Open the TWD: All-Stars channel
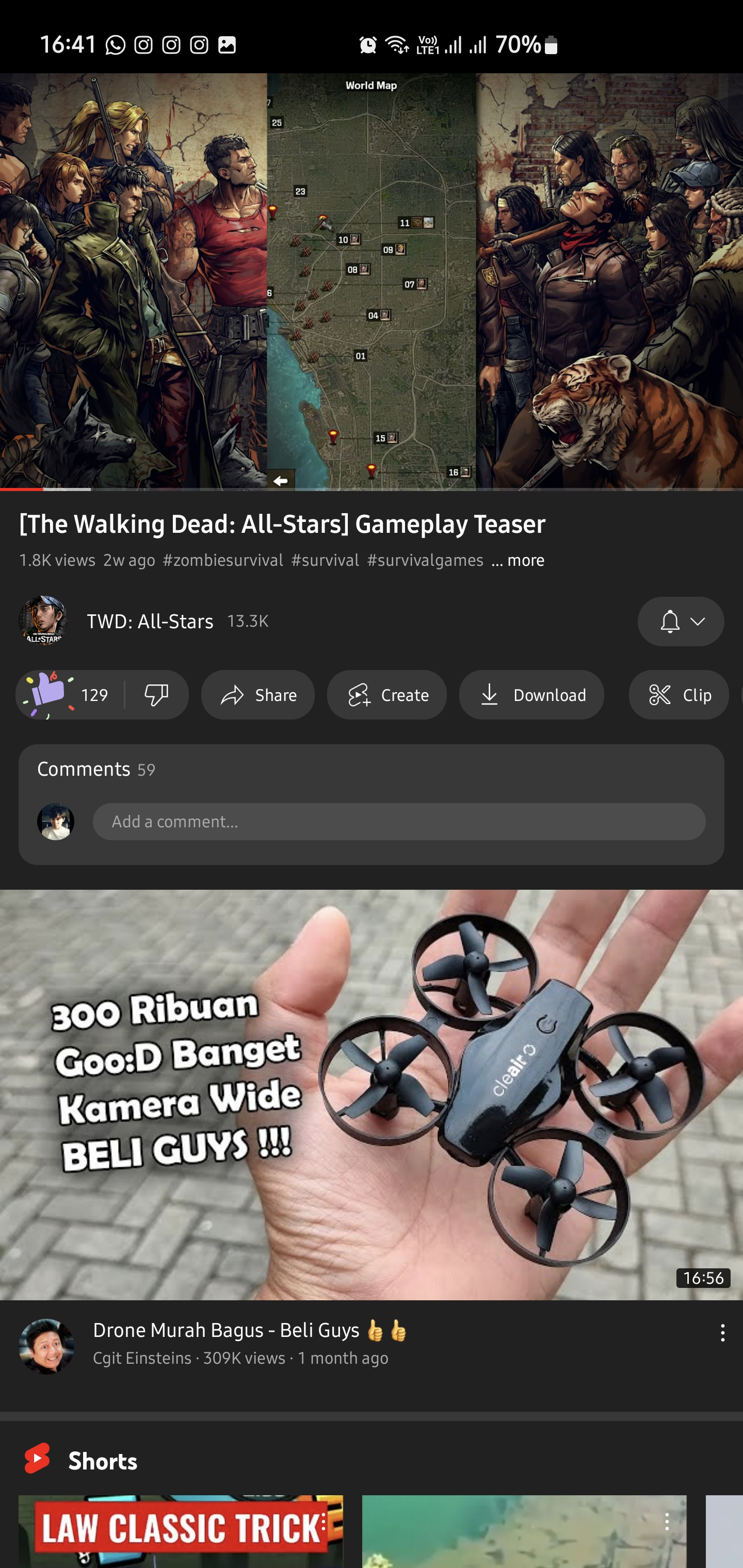Screen dimensions: 743x1568 click(149, 621)
